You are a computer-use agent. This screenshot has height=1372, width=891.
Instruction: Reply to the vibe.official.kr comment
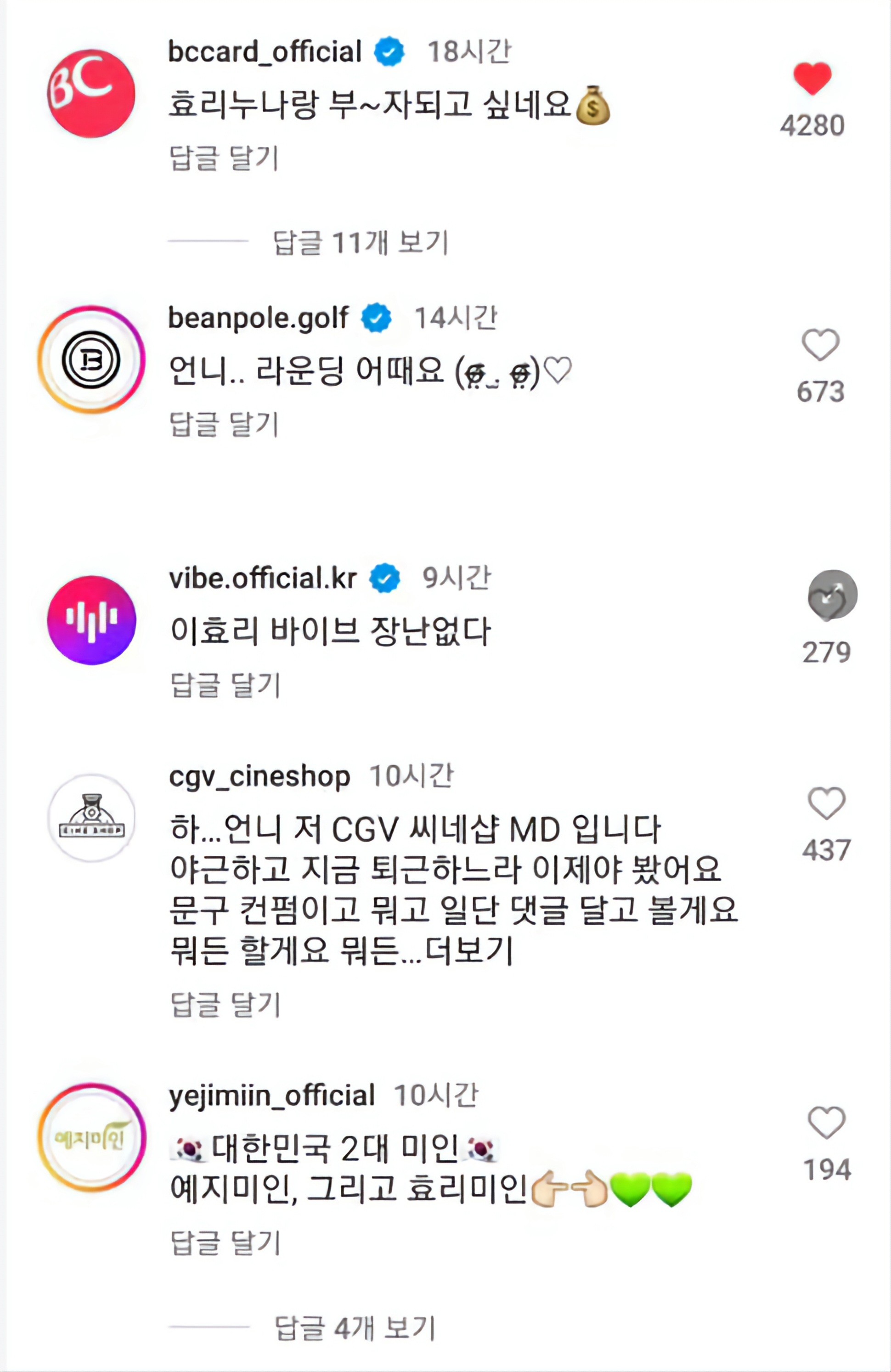click(226, 685)
